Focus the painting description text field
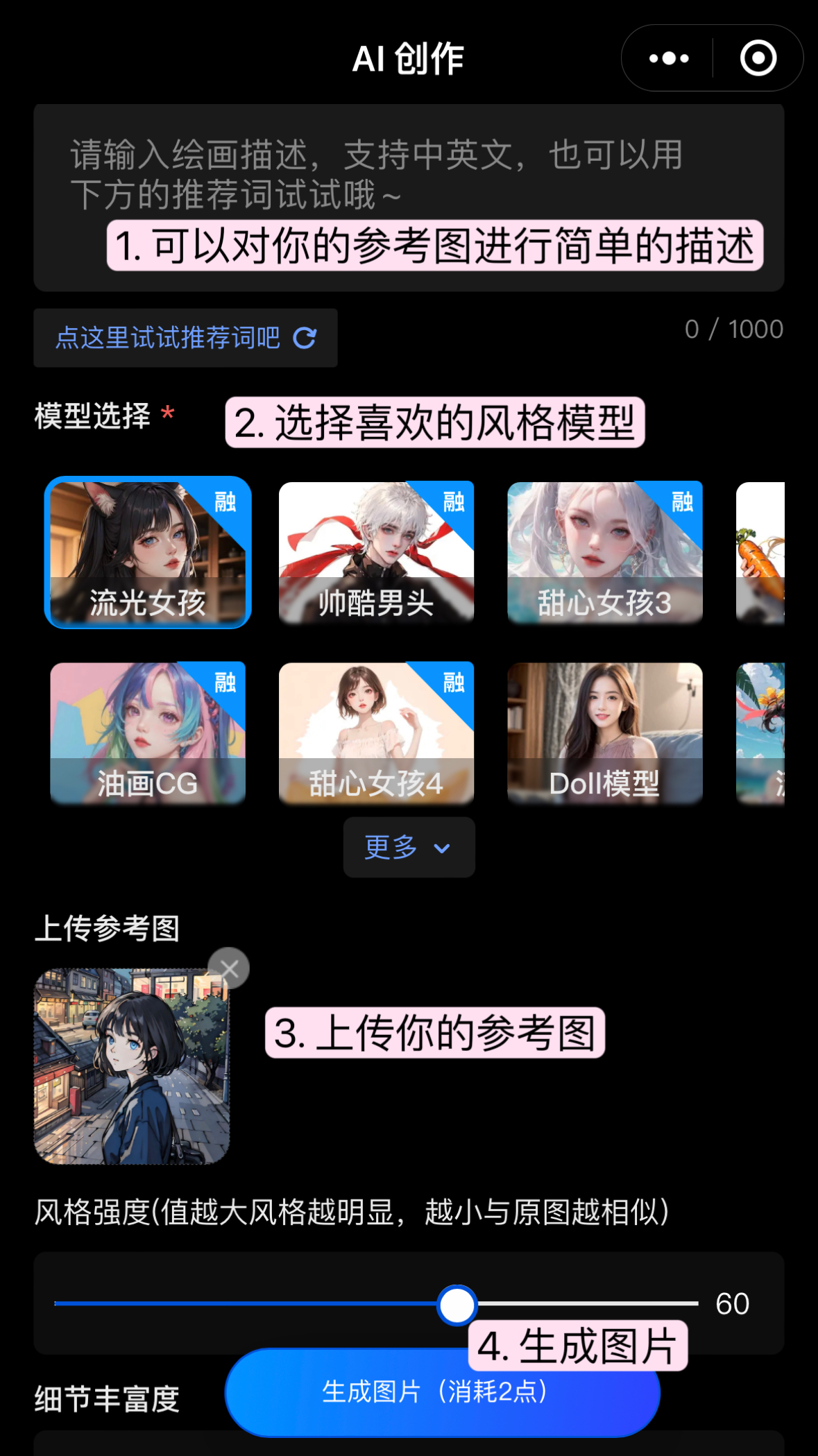 pos(408,173)
